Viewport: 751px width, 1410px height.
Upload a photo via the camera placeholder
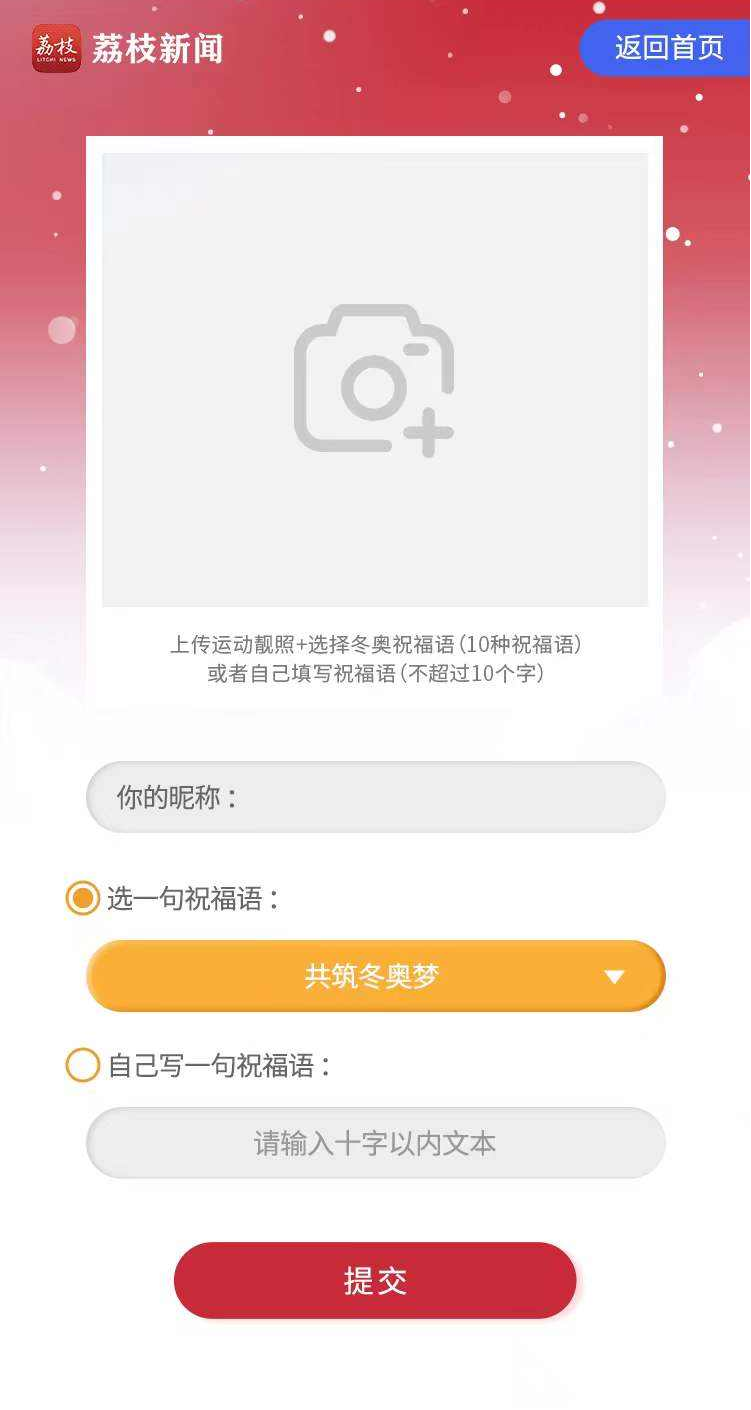point(374,380)
